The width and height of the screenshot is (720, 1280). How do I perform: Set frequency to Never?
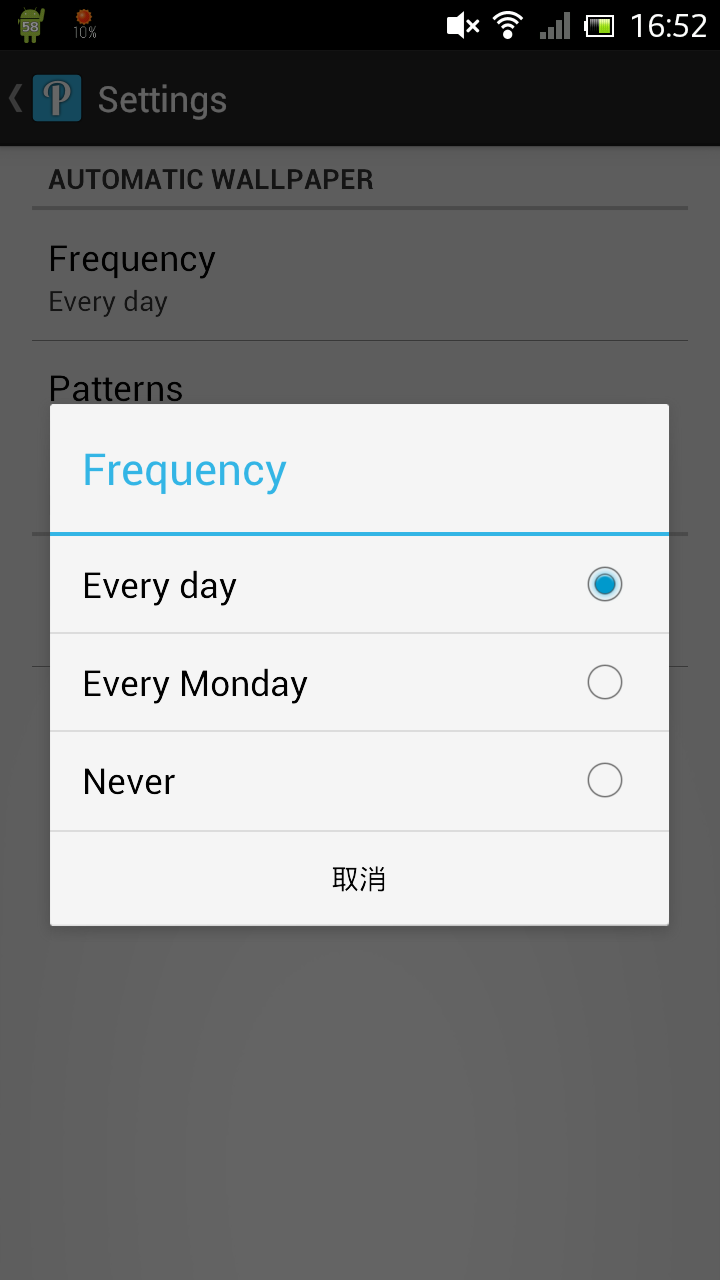coord(359,781)
